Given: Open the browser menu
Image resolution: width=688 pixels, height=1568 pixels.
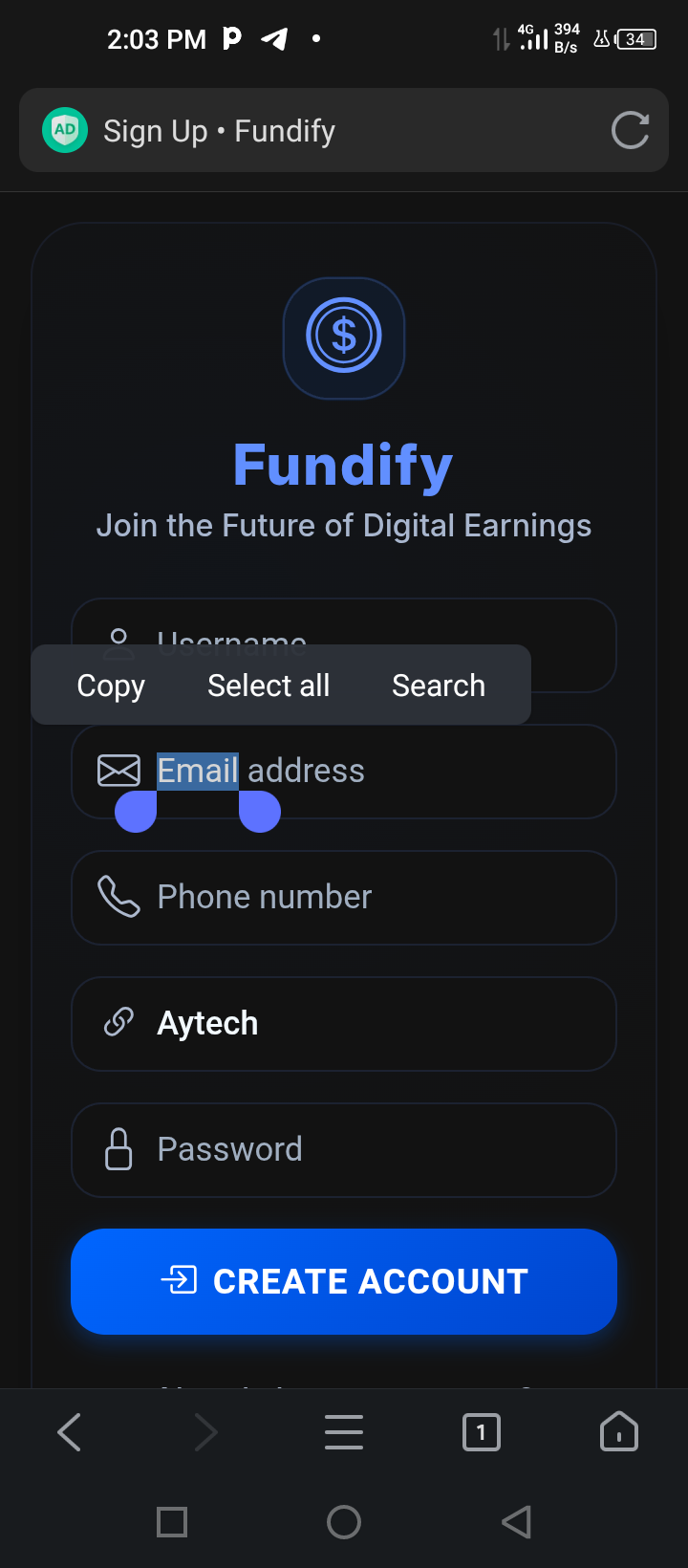Looking at the screenshot, I should click(344, 1432).
